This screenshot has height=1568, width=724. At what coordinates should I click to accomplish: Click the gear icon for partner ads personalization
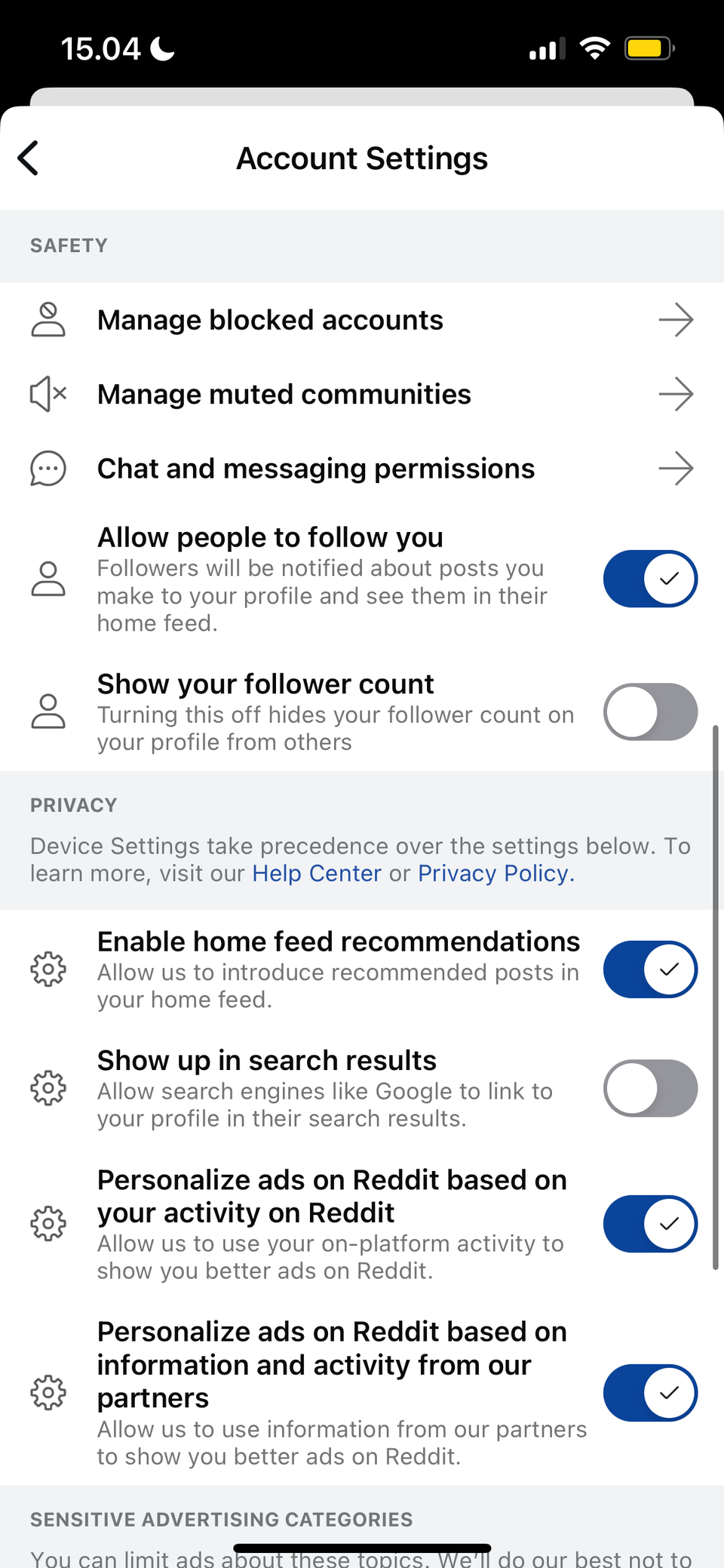[48, 1392]
